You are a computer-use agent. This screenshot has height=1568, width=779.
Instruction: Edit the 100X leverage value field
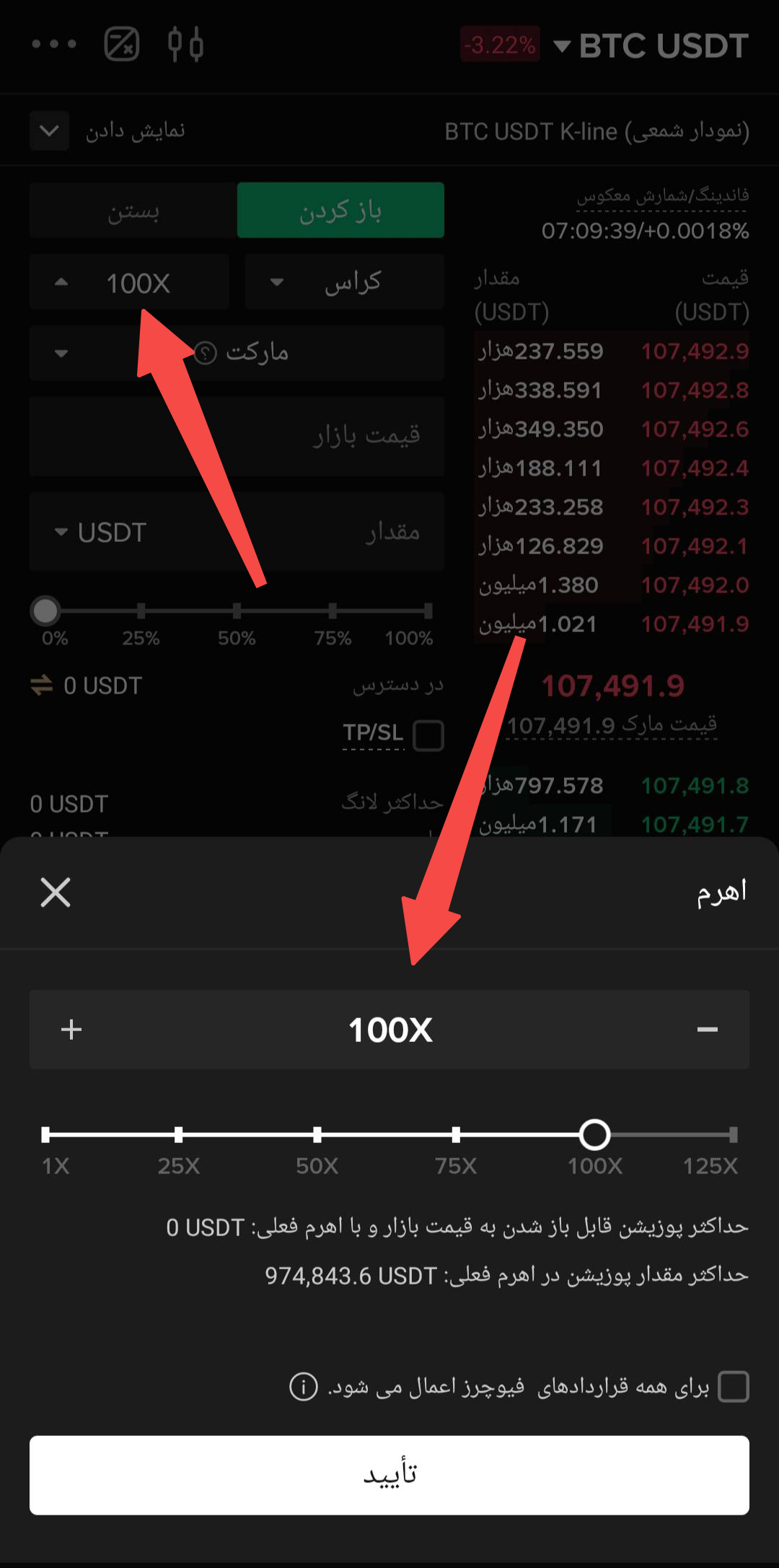pyautogui.click(x=390, y=1030)
